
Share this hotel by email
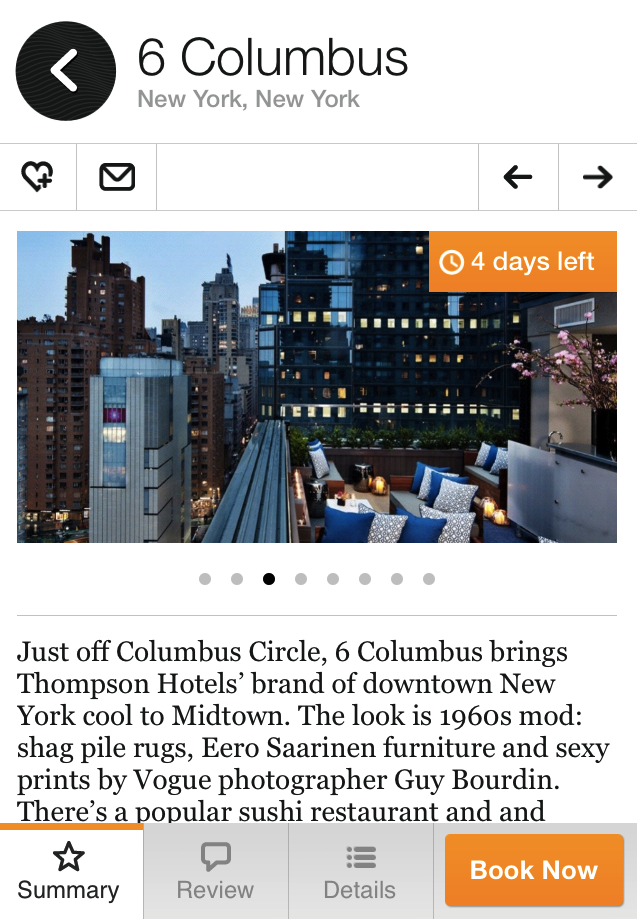click(117, 177)
